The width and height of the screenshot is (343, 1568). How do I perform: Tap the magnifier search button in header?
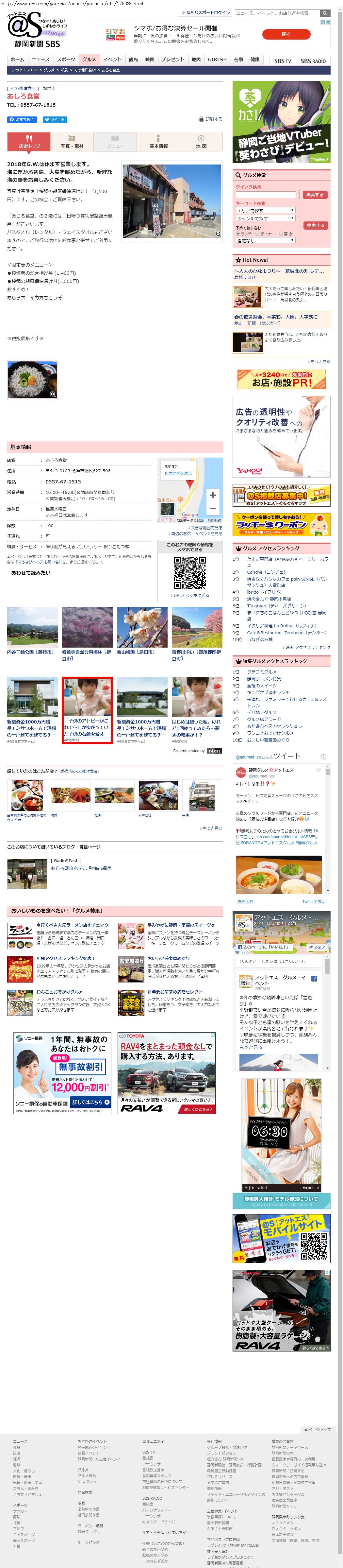(x=325, y=13)
